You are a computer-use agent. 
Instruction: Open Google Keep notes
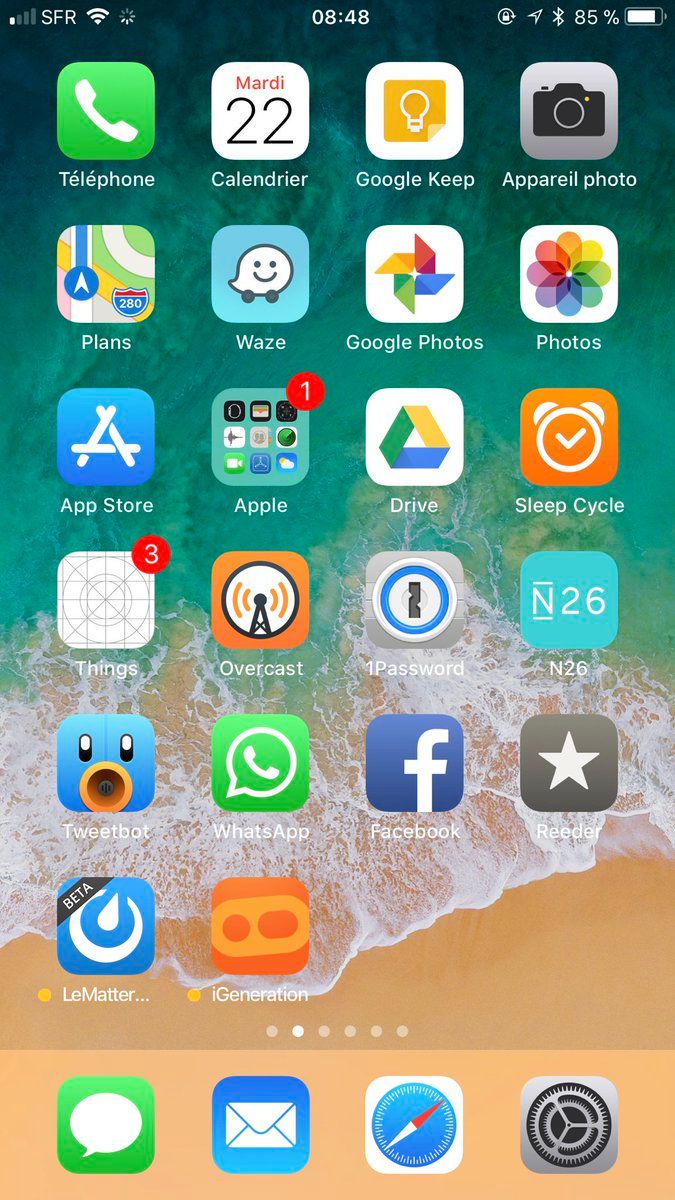pos(414,111)
